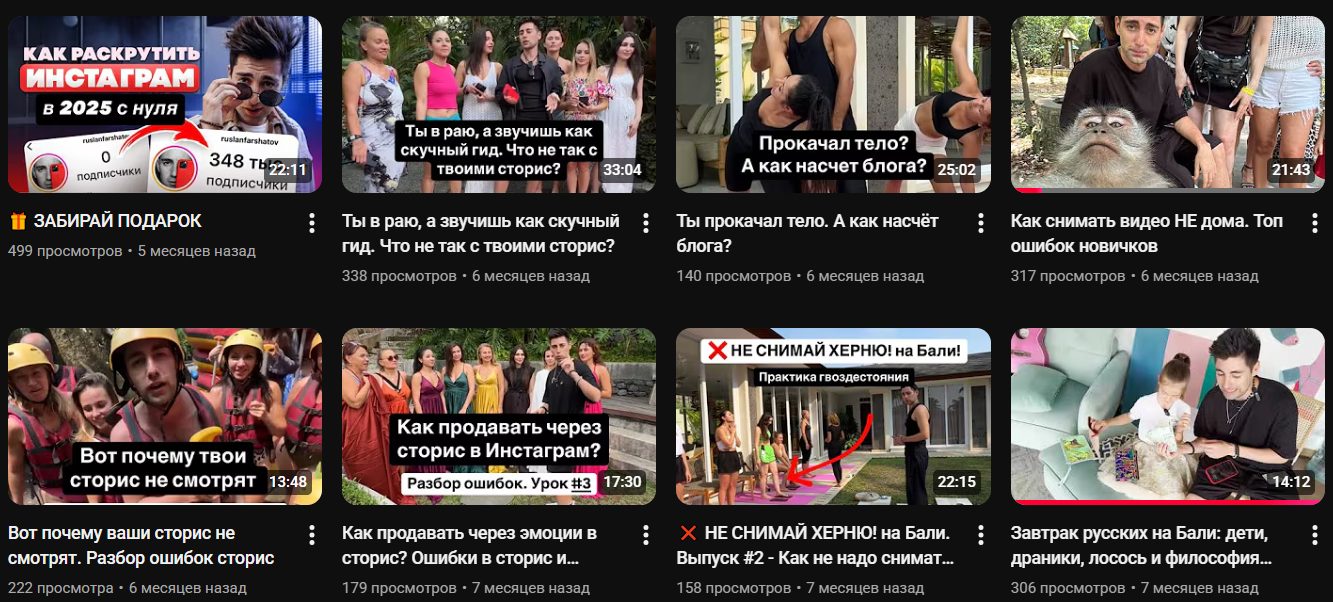
Task: Open the 'Как раскрутить Инстаграм' video thumbnail
Action: coord(165,104)
